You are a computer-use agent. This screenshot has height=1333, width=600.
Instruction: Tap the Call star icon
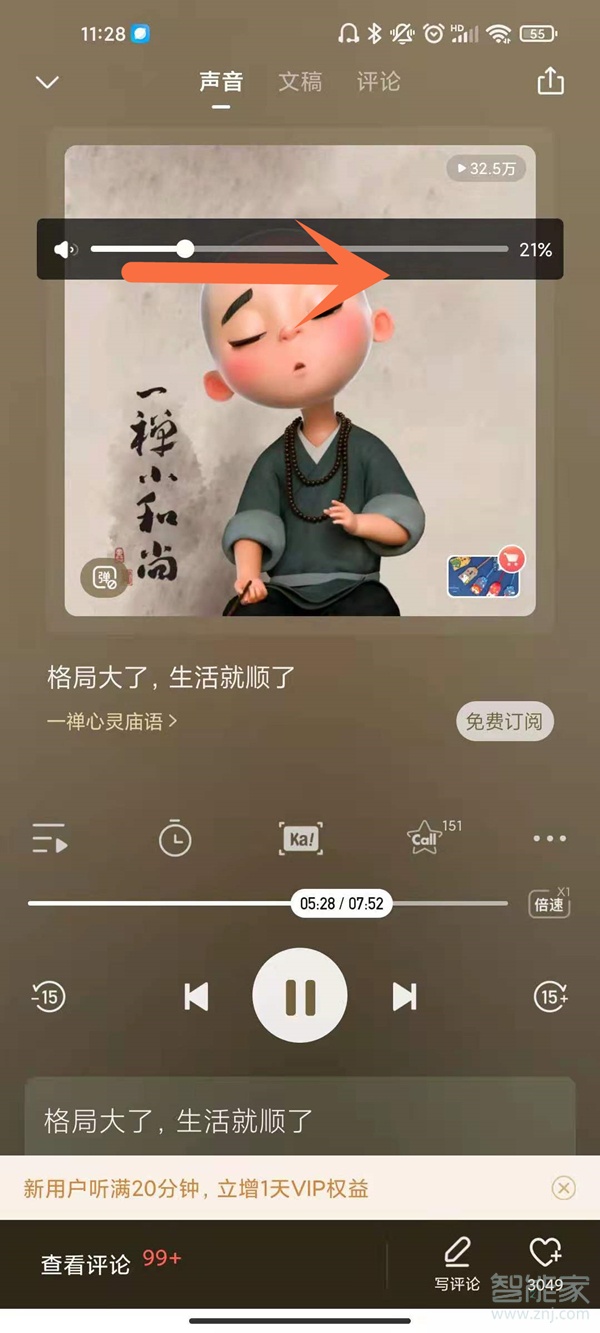click(425, 838)
